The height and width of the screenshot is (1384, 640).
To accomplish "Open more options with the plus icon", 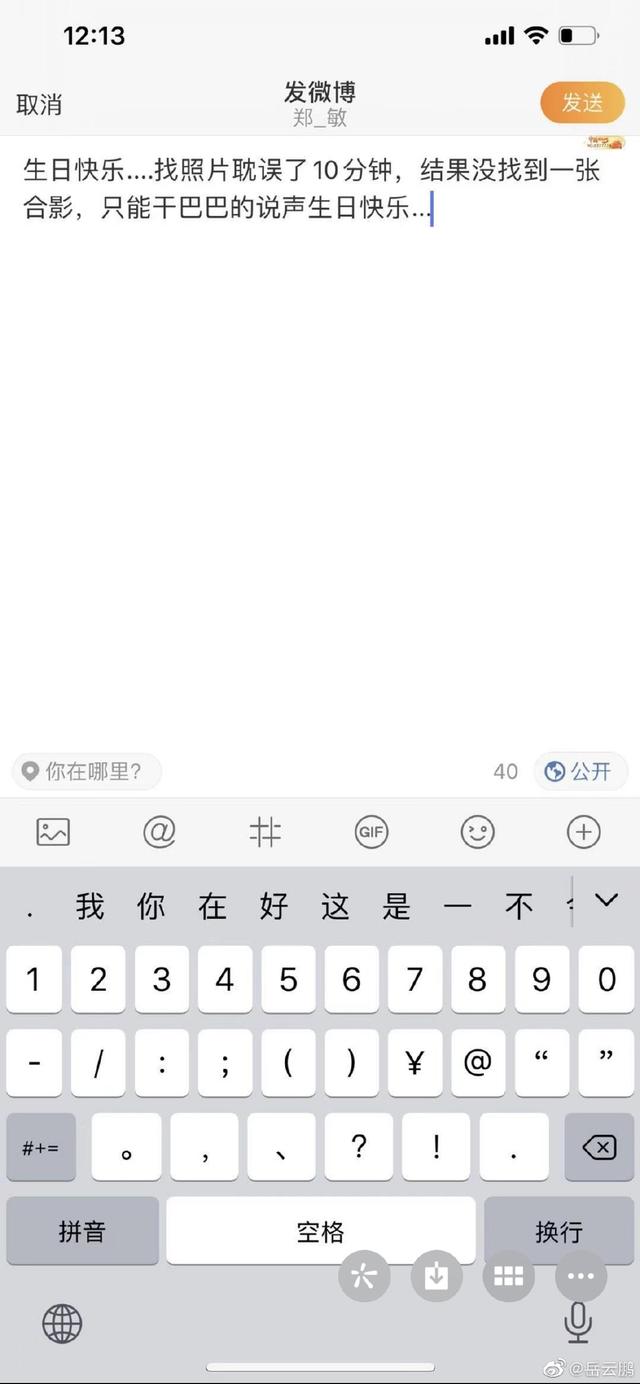I will click(583, 831).
